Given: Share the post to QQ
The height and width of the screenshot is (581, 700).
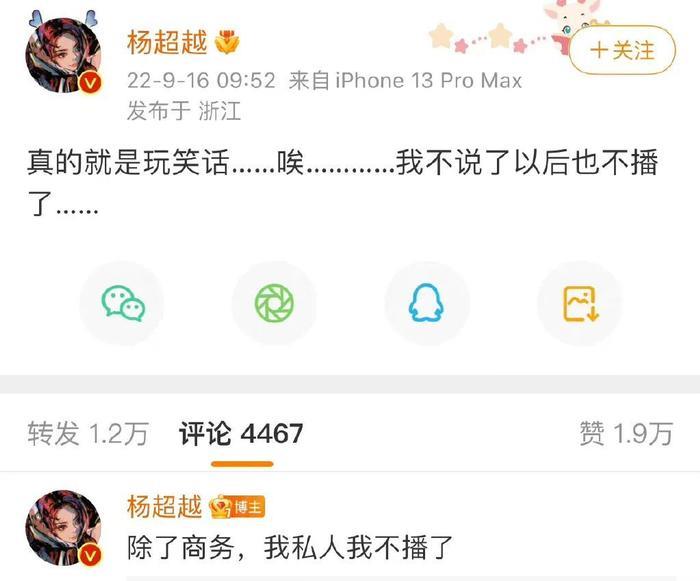Looking at the screenshot, I should click(x=427, y=303).
